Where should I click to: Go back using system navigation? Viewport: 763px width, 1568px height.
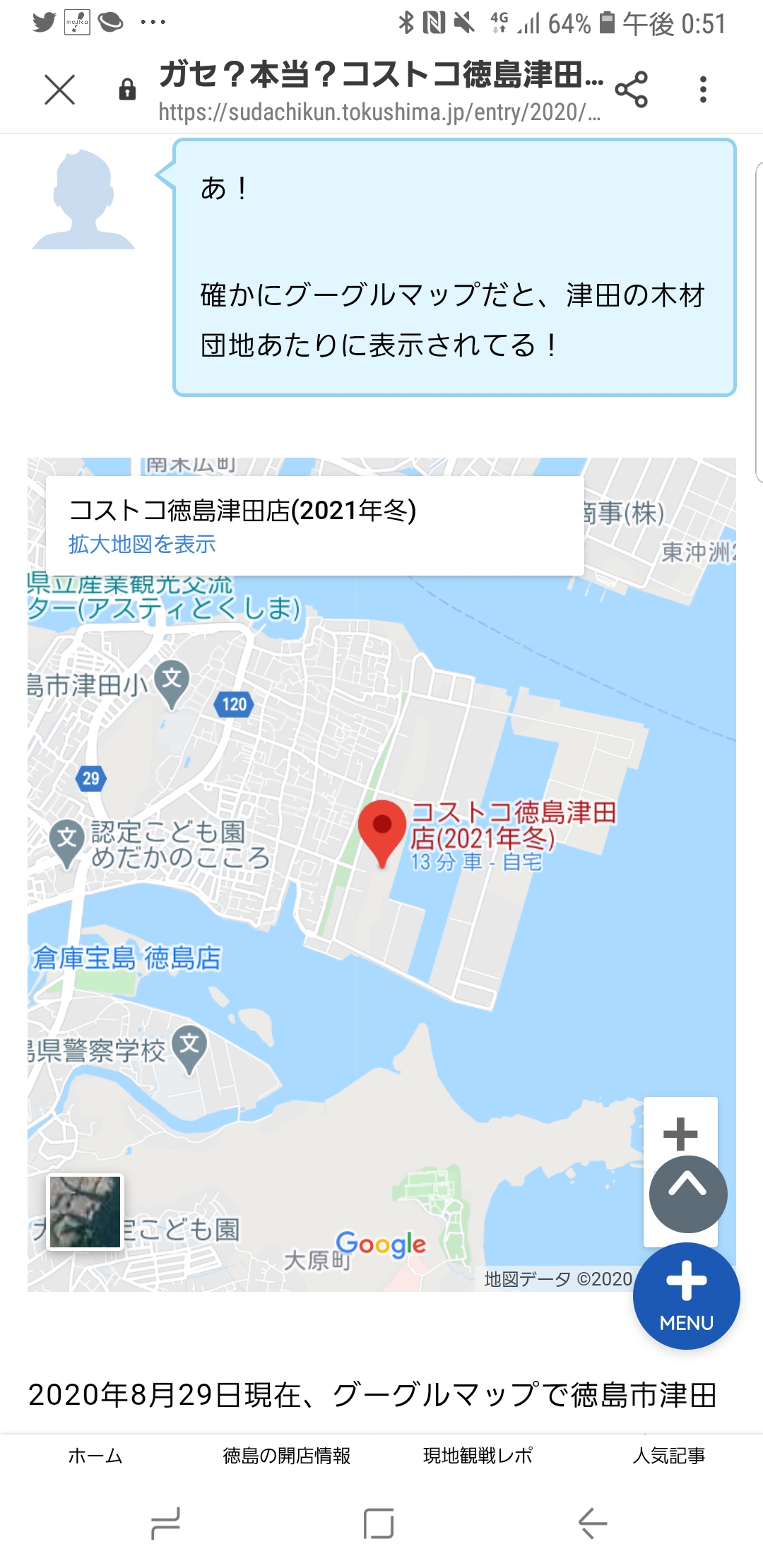592,1523
